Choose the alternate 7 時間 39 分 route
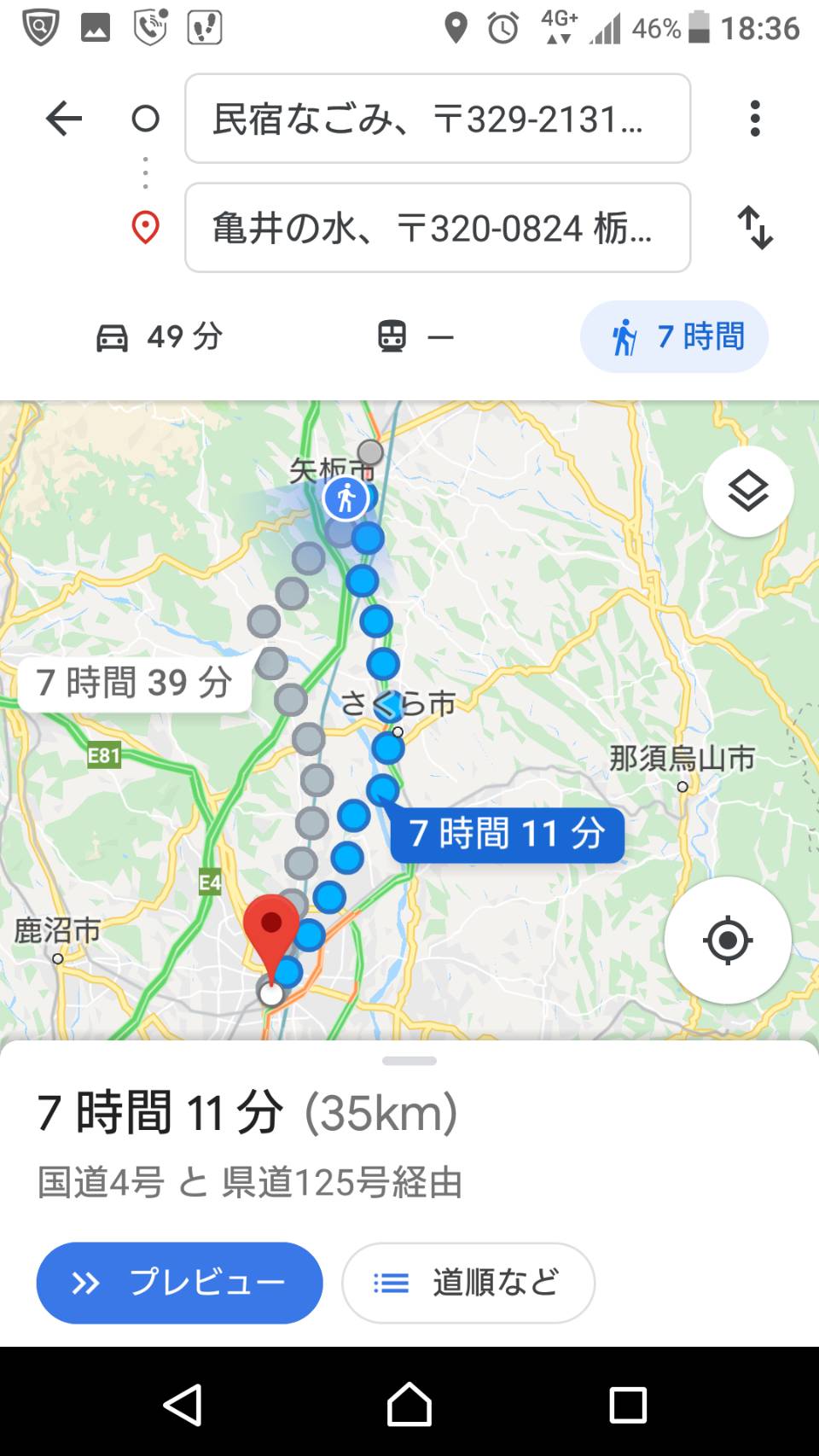 [x=134, y=683]
